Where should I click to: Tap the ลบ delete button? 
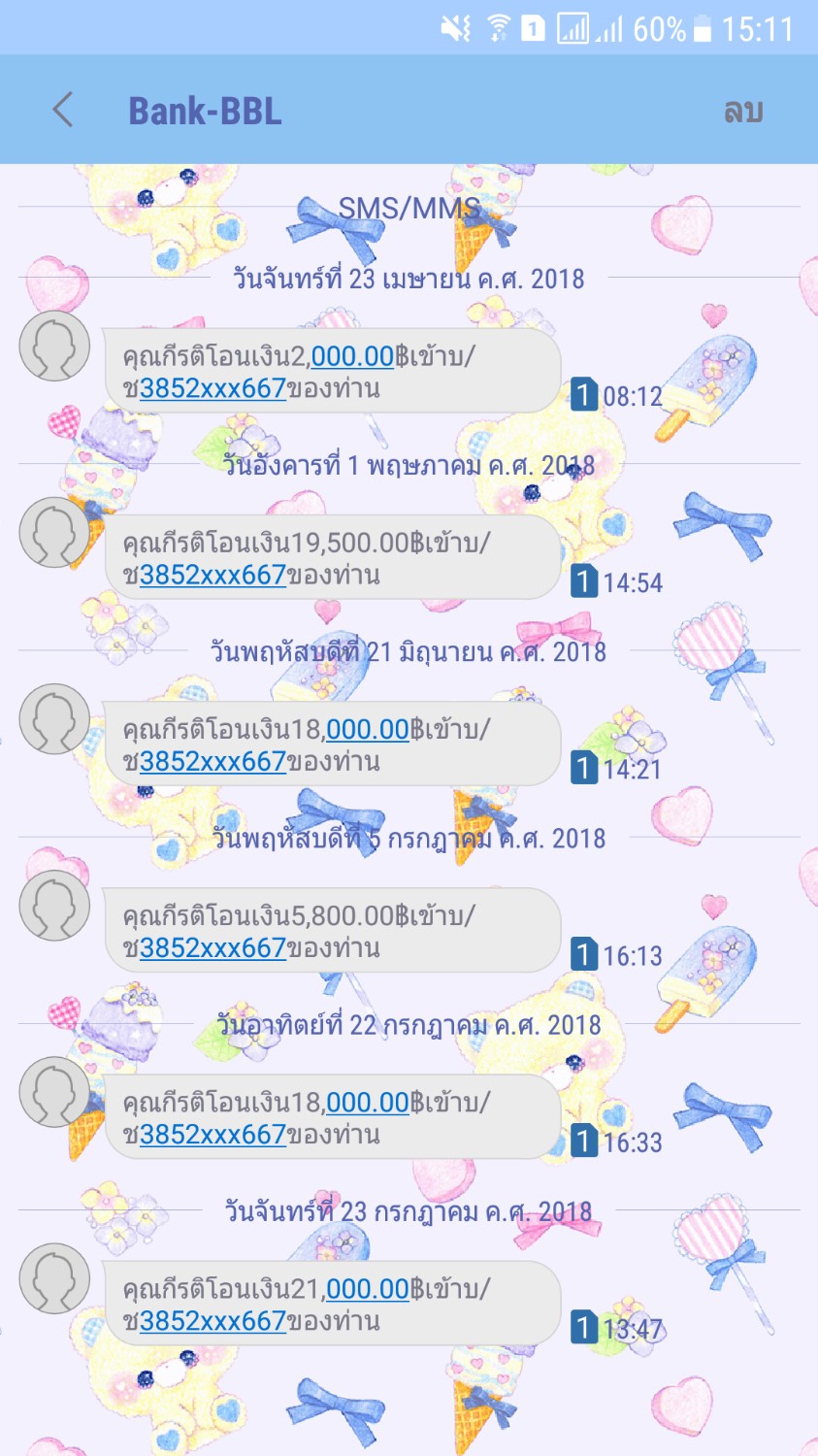(743, 111)
